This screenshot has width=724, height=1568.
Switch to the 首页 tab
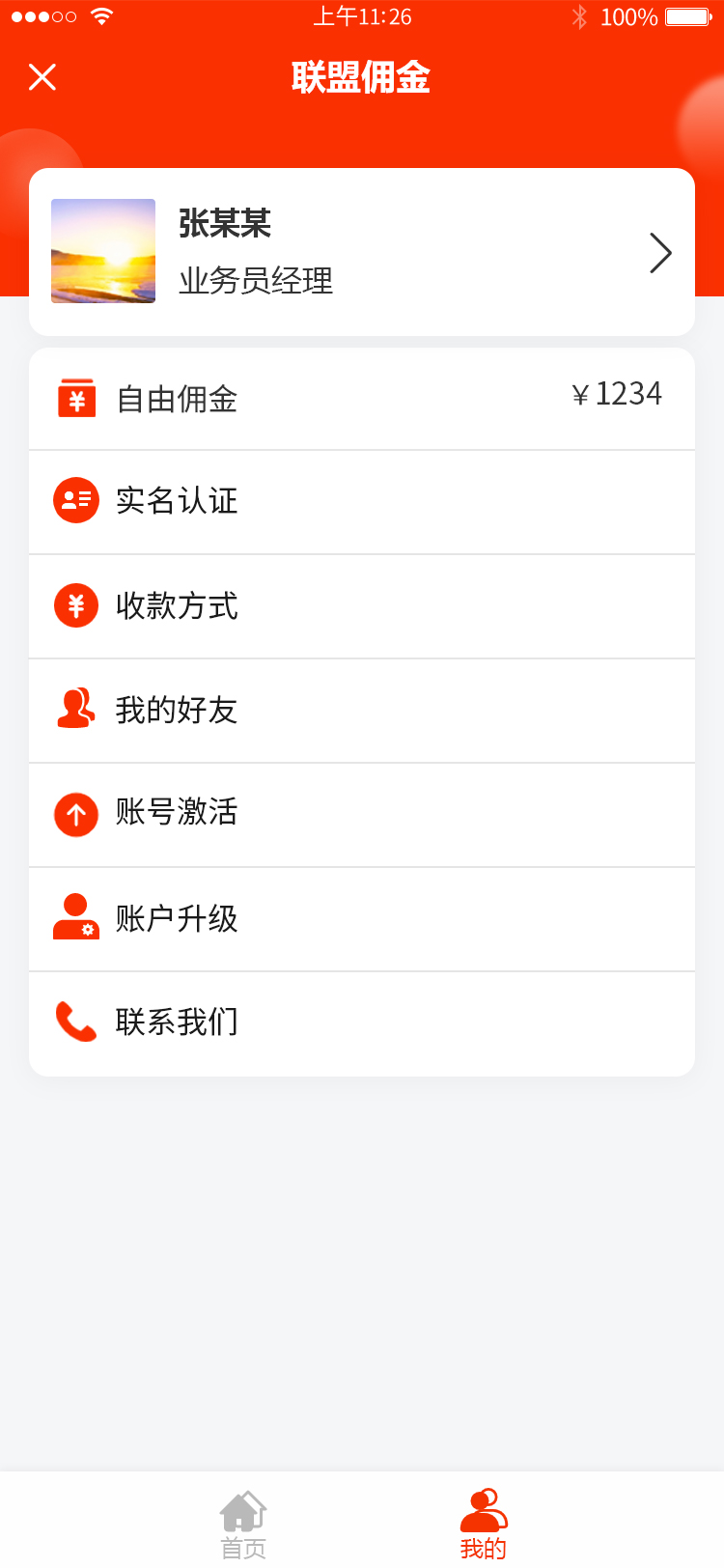[243, 1524]
